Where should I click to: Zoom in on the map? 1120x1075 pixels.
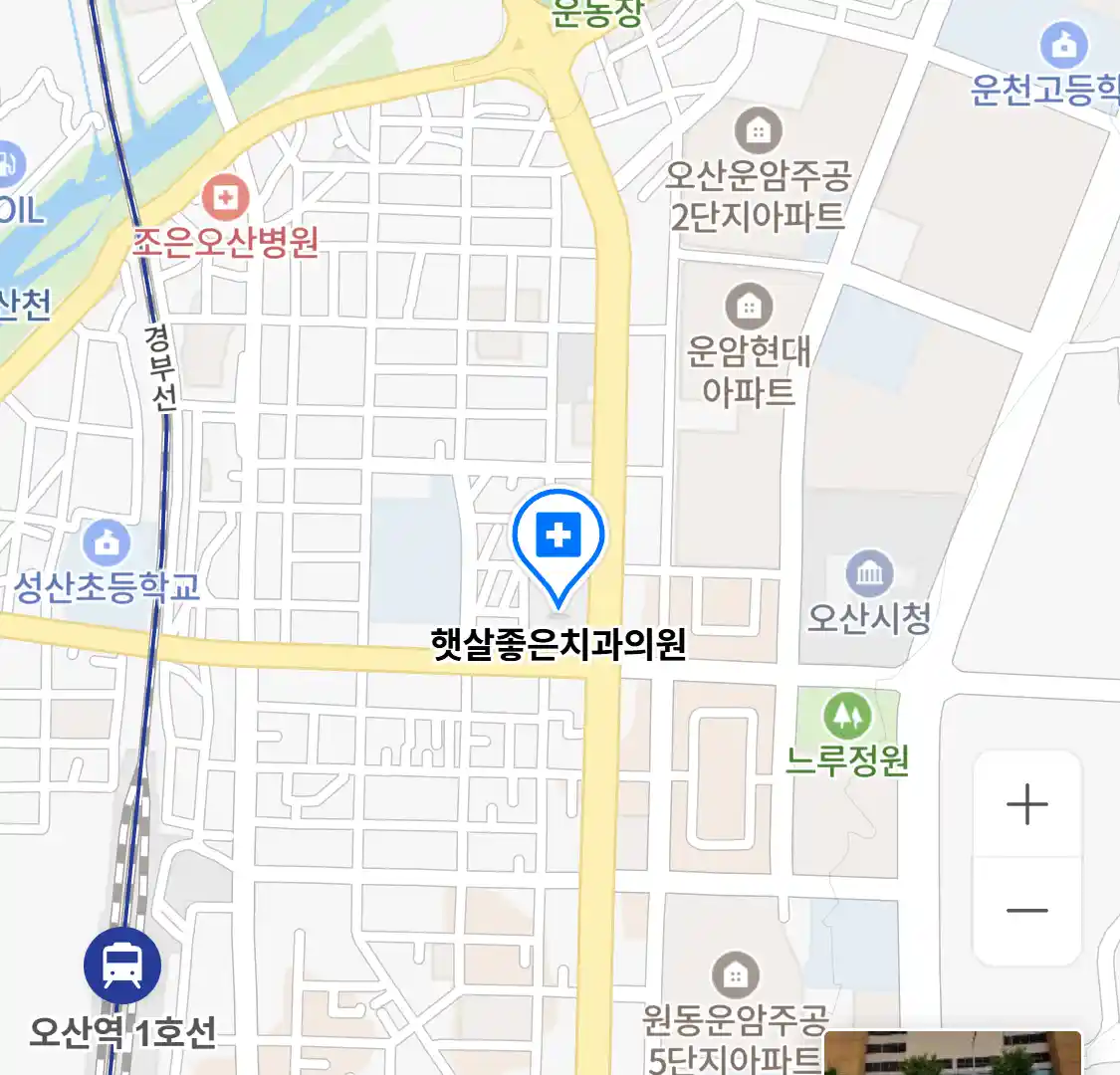[1026, 804]
